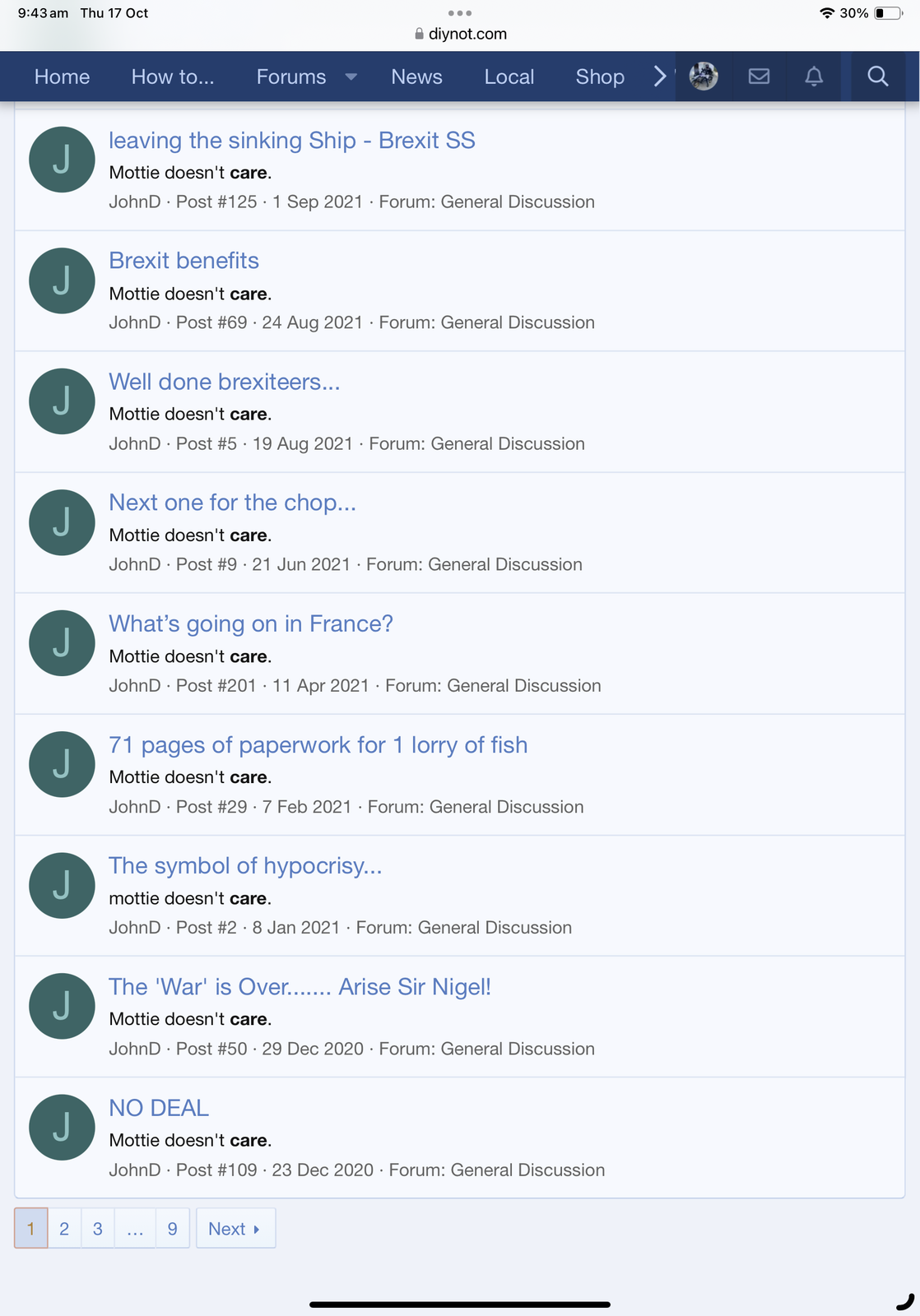This screenshot has height=1316, width=920.
Task: Go to the Shop section
Action: click(x=600, y=76)
